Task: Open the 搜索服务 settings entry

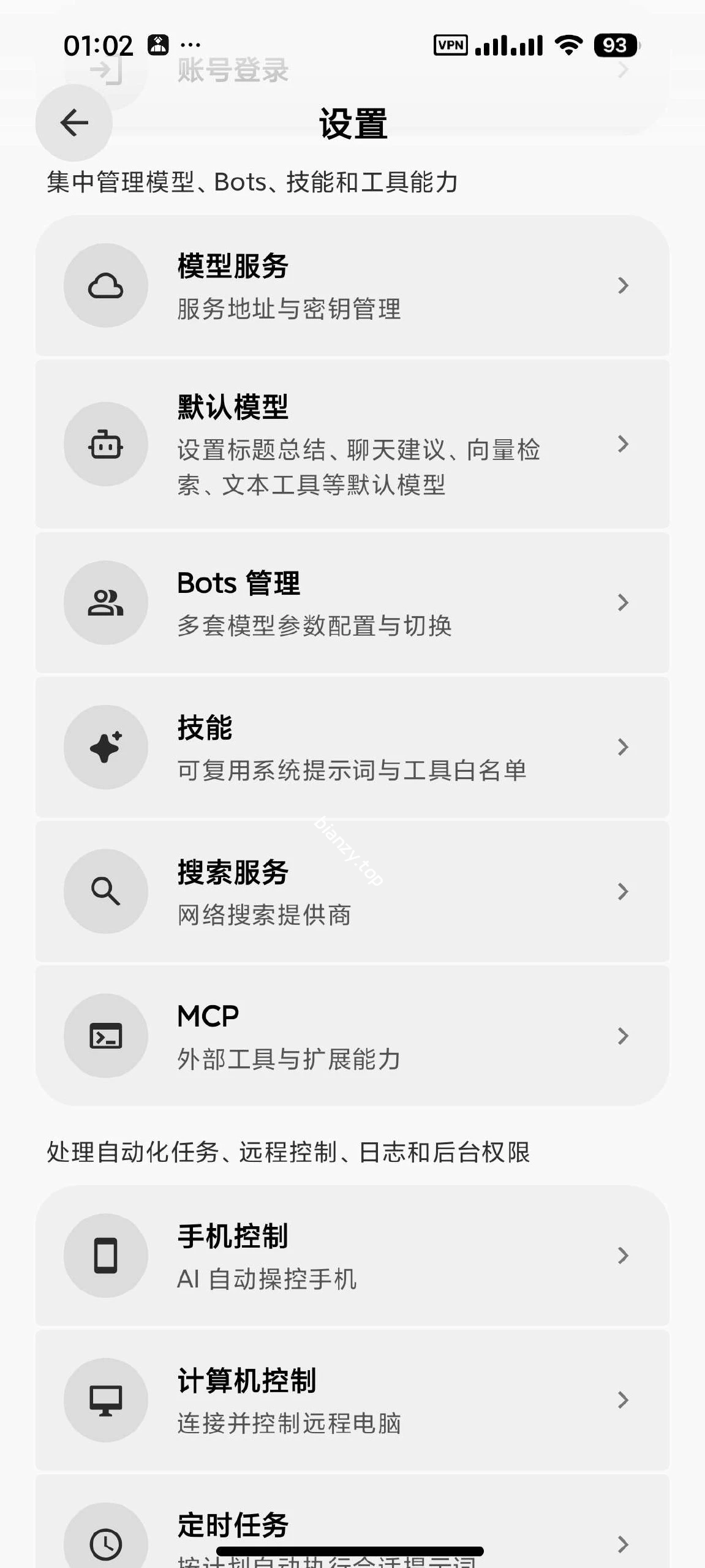Action: point(352,892)
